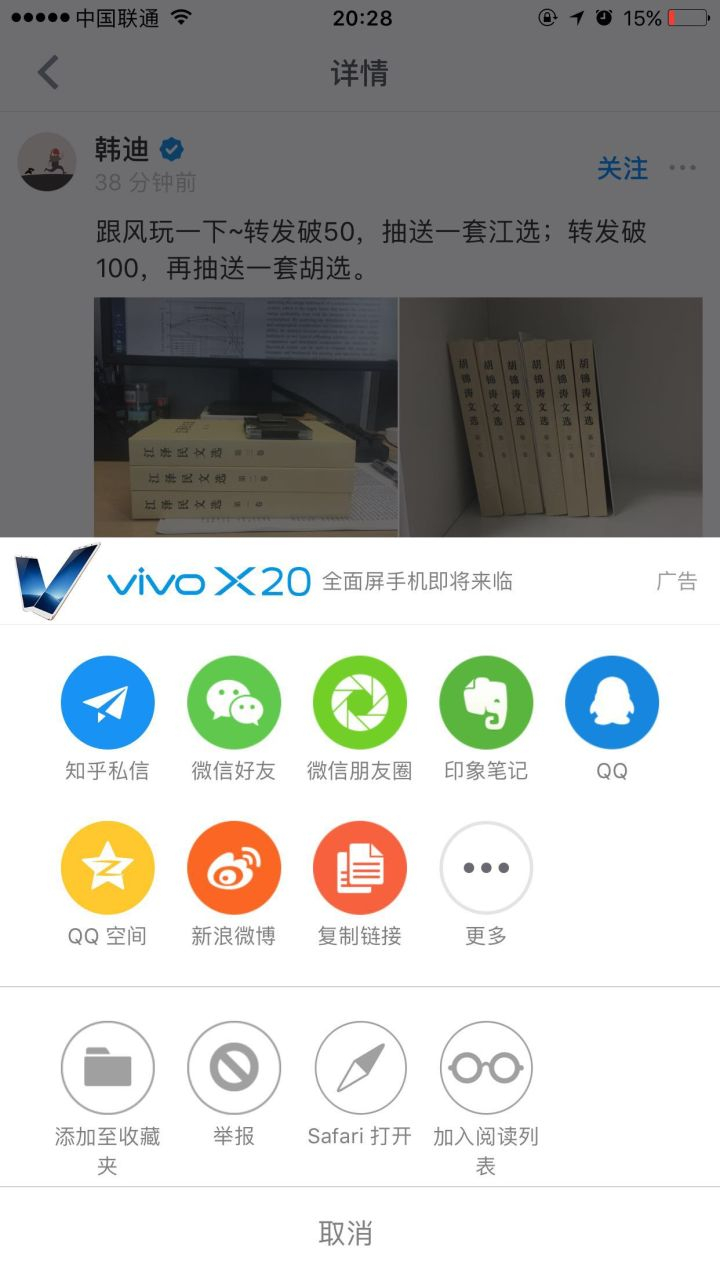
Task: Tap 举报 to report this post
Action: 234,1067
